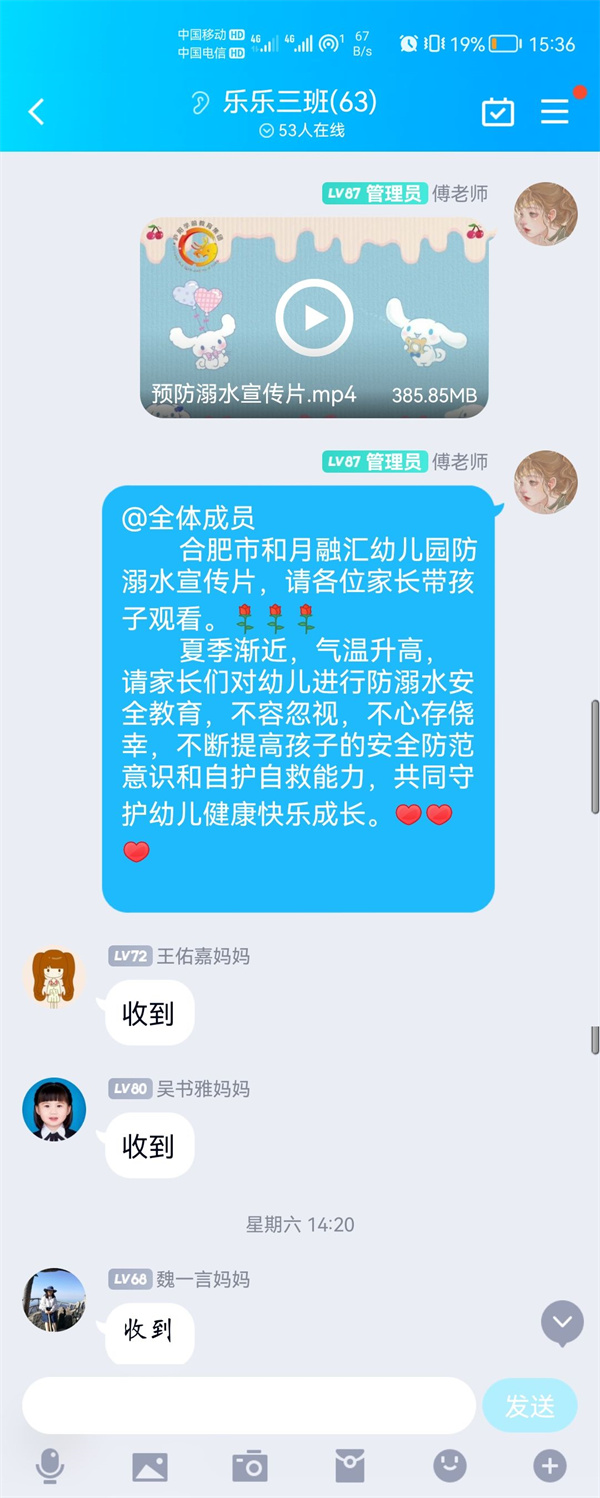Open the red packet icon
Viewport: 600px width, 1498px height.
[350, 1466]
